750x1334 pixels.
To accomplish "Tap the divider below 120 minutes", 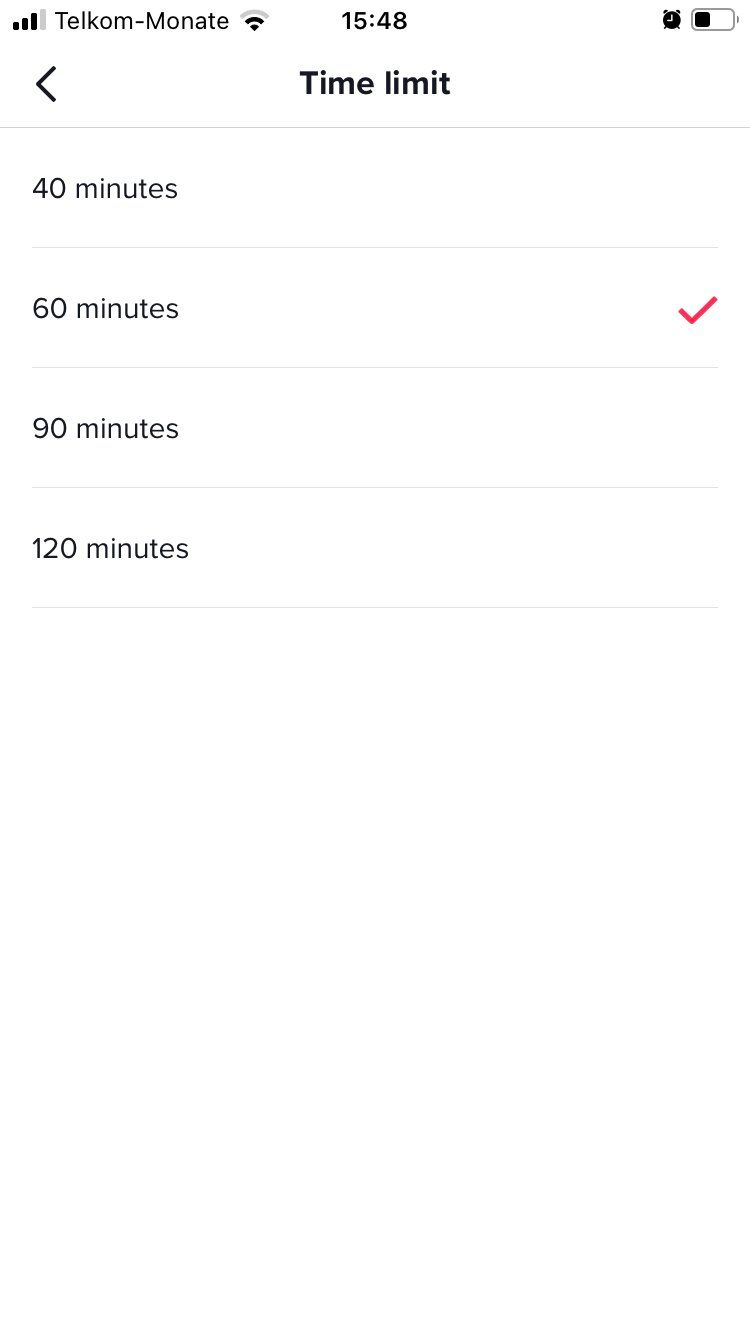I will [x=374, y=607].
